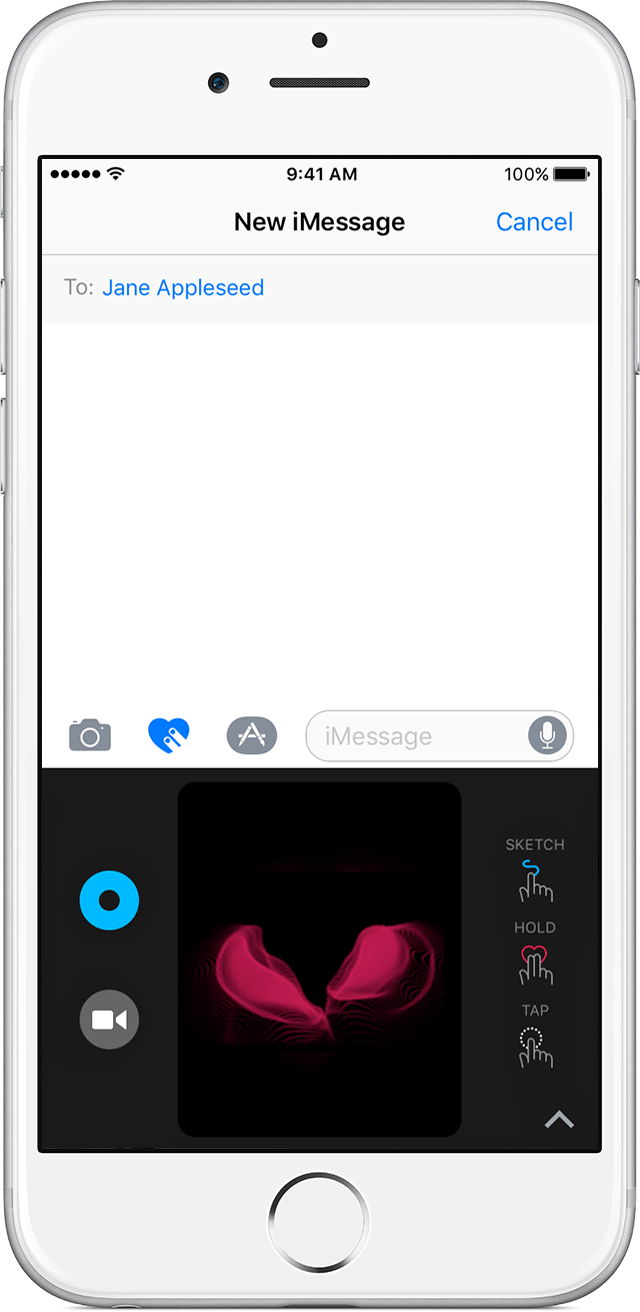Record audio with the microphone icon
Screen dimensions: 640x1312
pos(547,736)
